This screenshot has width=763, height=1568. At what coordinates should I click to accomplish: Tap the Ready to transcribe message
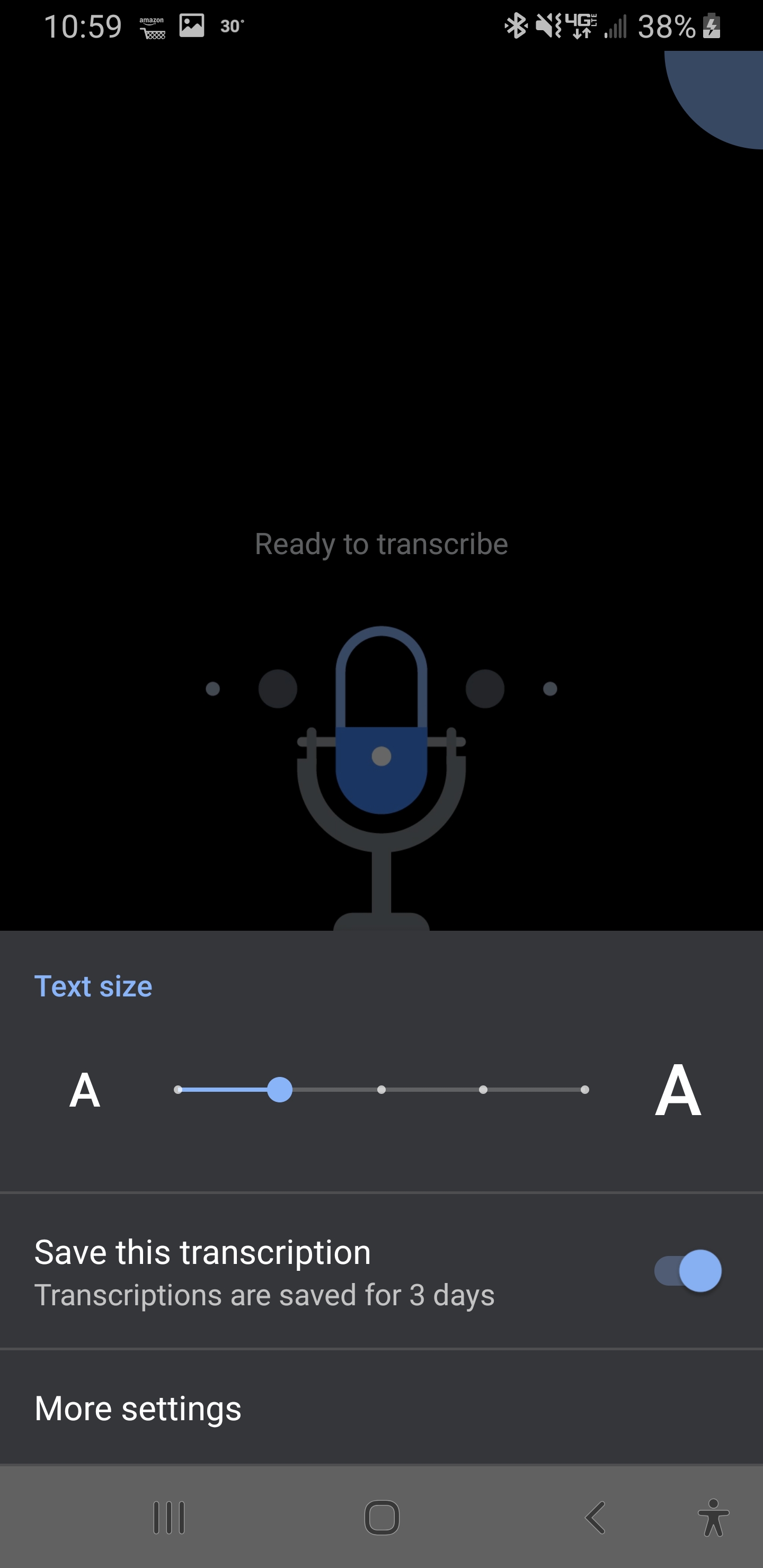click(x=381, y=544)
